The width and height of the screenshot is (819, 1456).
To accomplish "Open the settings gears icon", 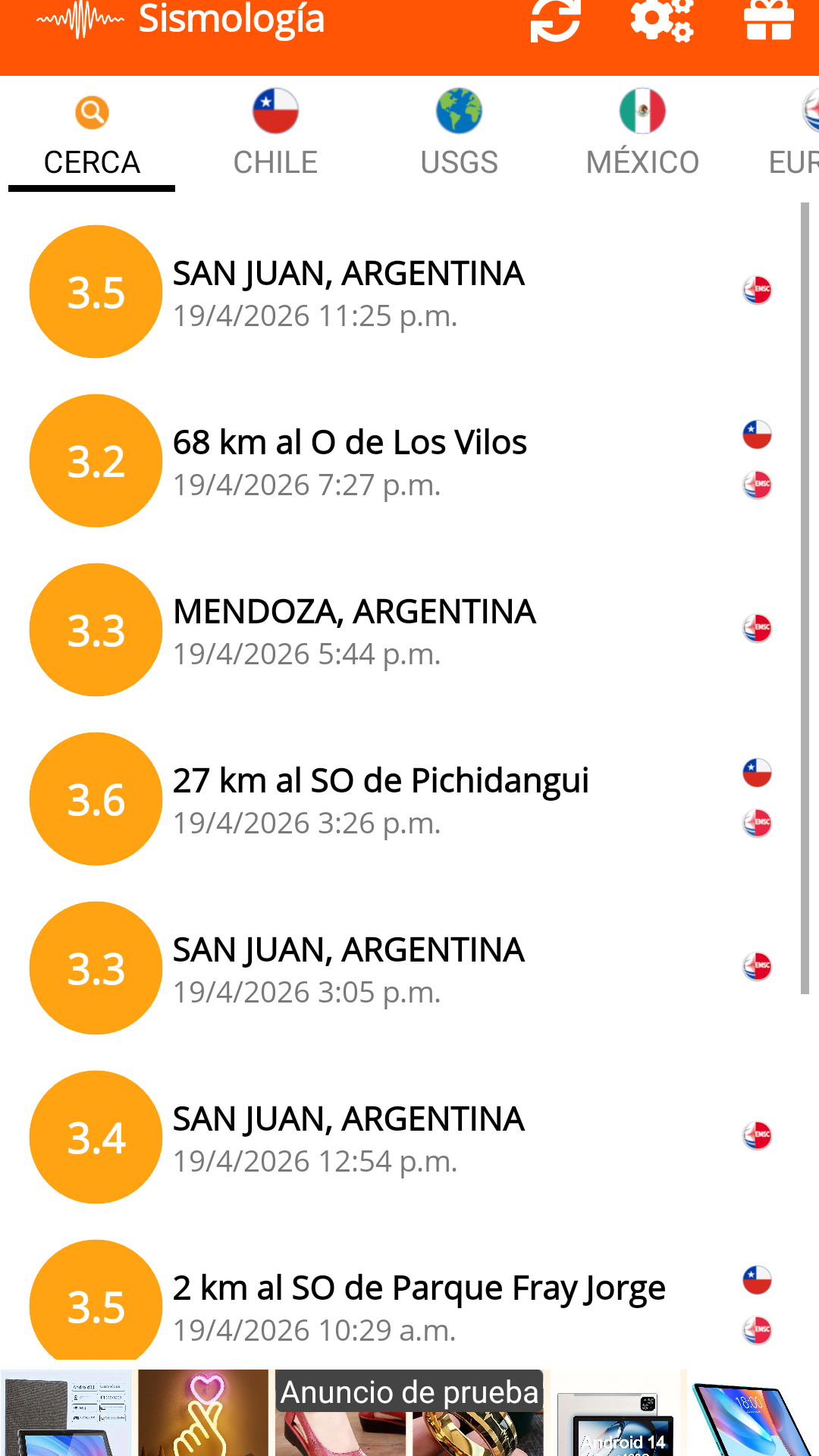I will tap(661, 20).
